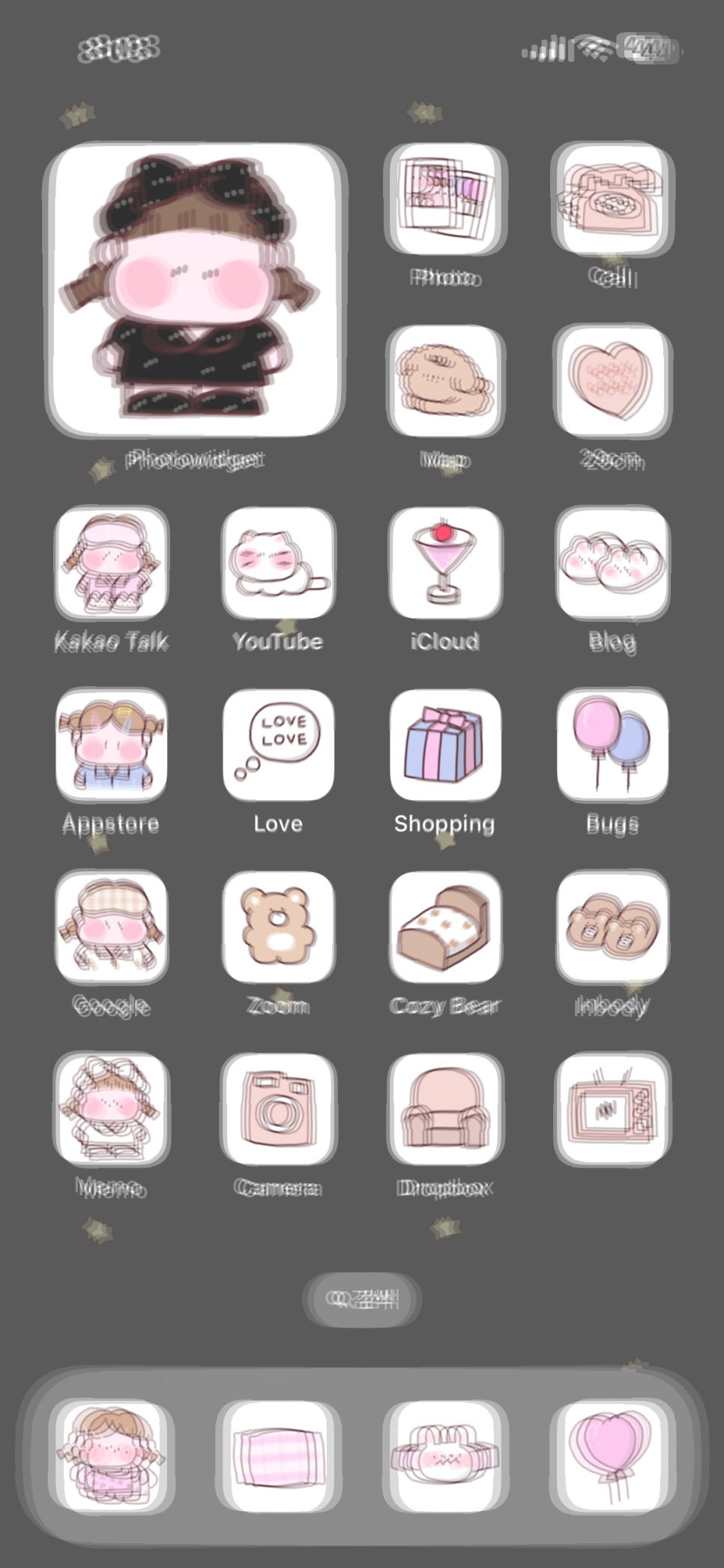Viewport: 724px width, 1568px height.
Task: Launch Zoom
Action: (x=278, y=927)
